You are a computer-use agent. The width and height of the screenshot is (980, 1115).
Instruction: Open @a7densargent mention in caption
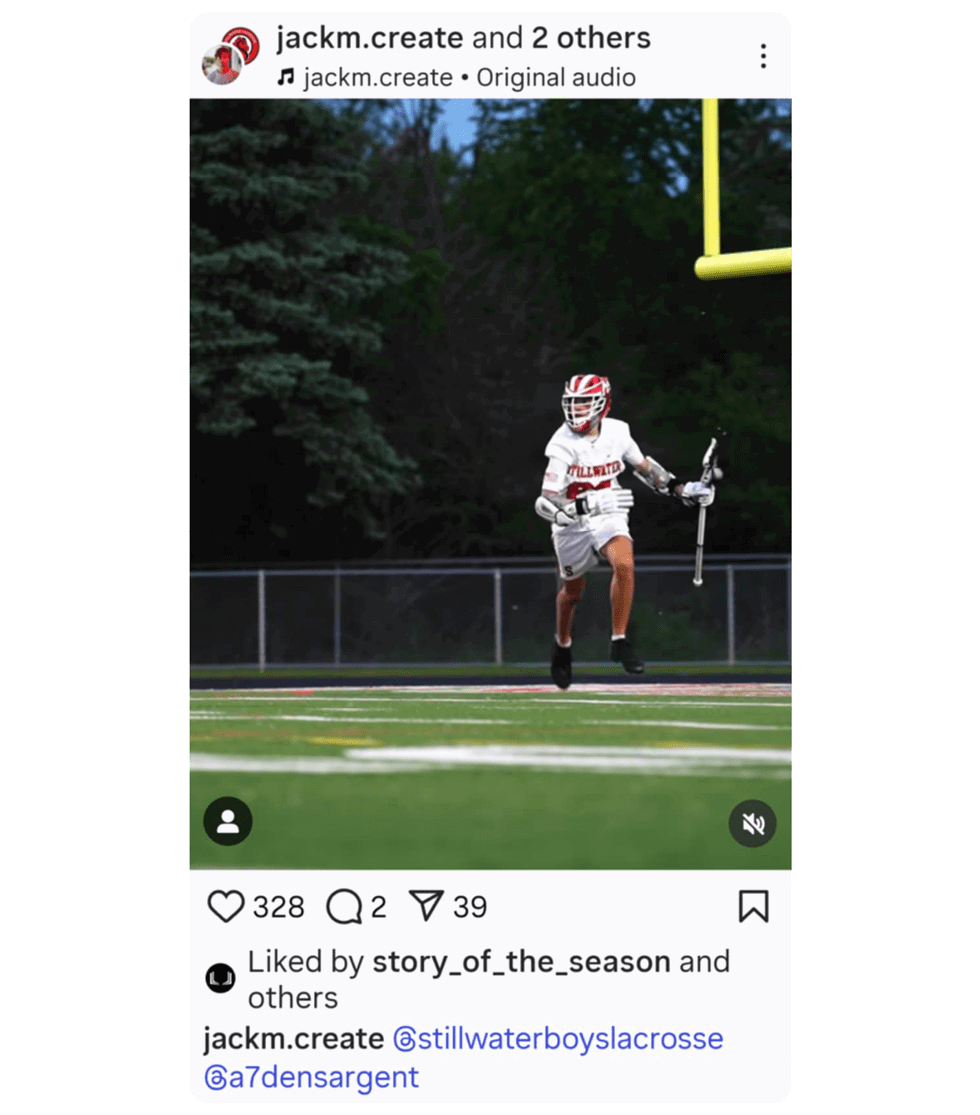(x=311, y=1078)
